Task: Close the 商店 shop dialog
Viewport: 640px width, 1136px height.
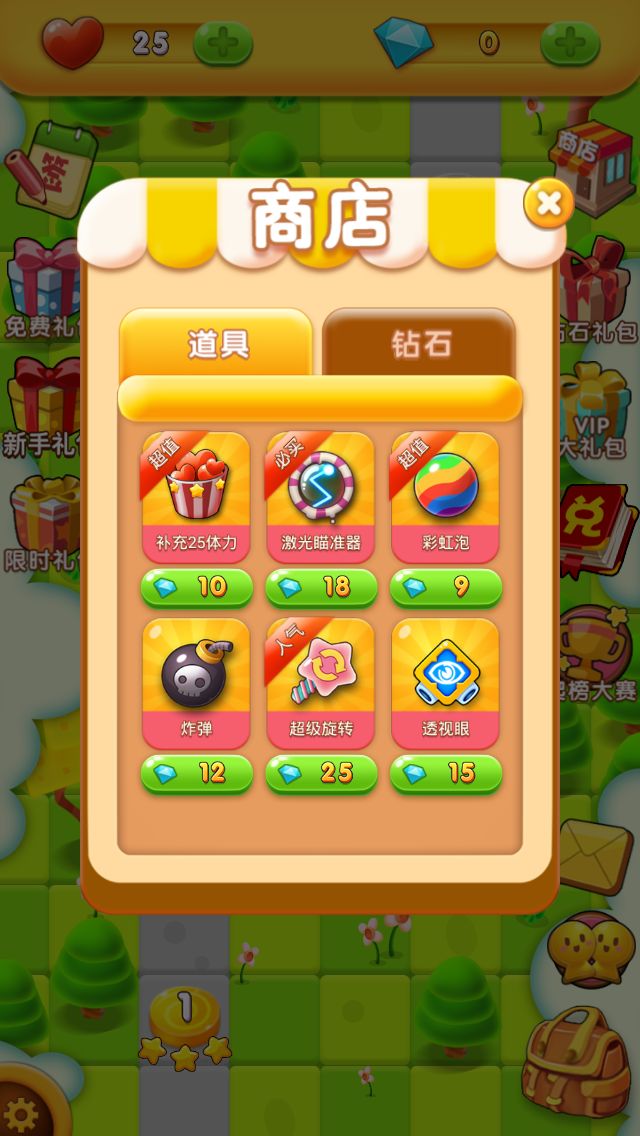Action: pyautogui.click(x=548, y=203)
